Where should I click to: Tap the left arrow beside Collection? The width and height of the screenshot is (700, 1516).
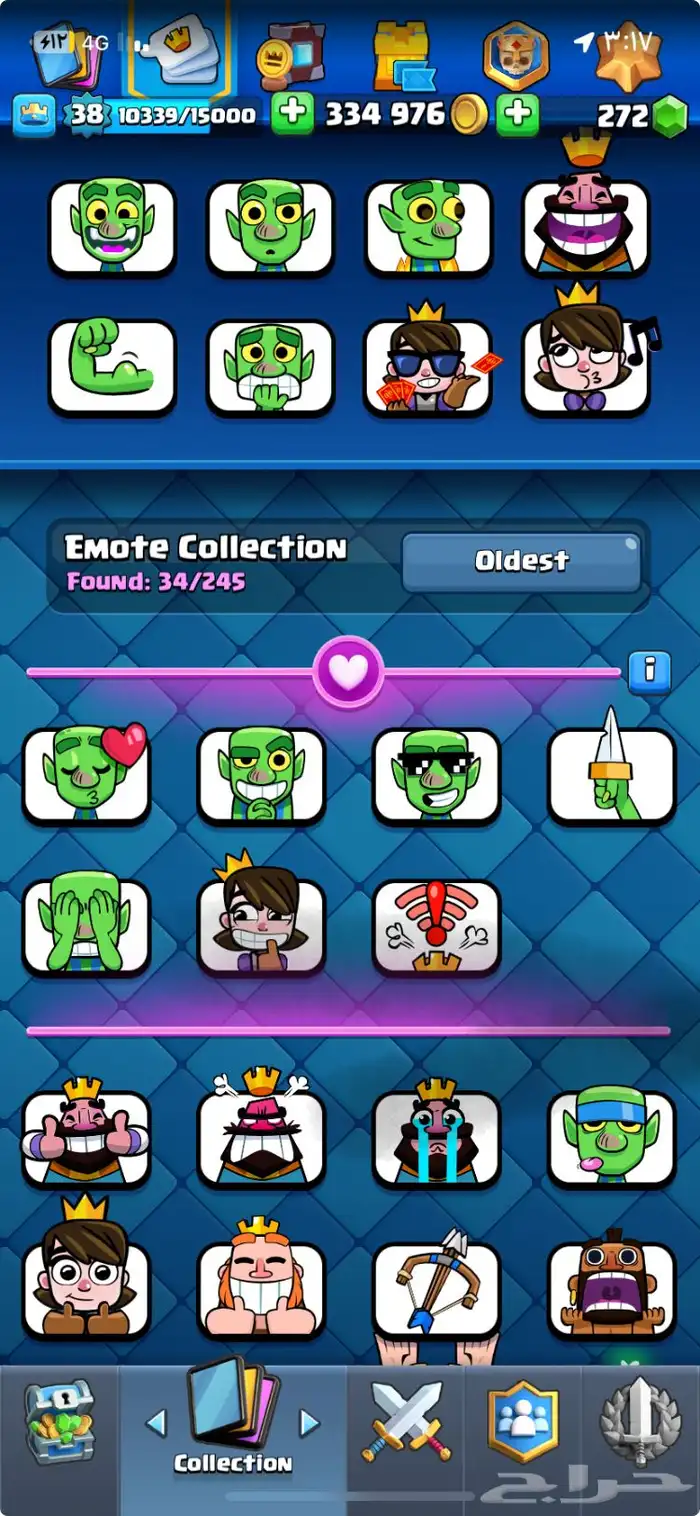(155, 1422)
